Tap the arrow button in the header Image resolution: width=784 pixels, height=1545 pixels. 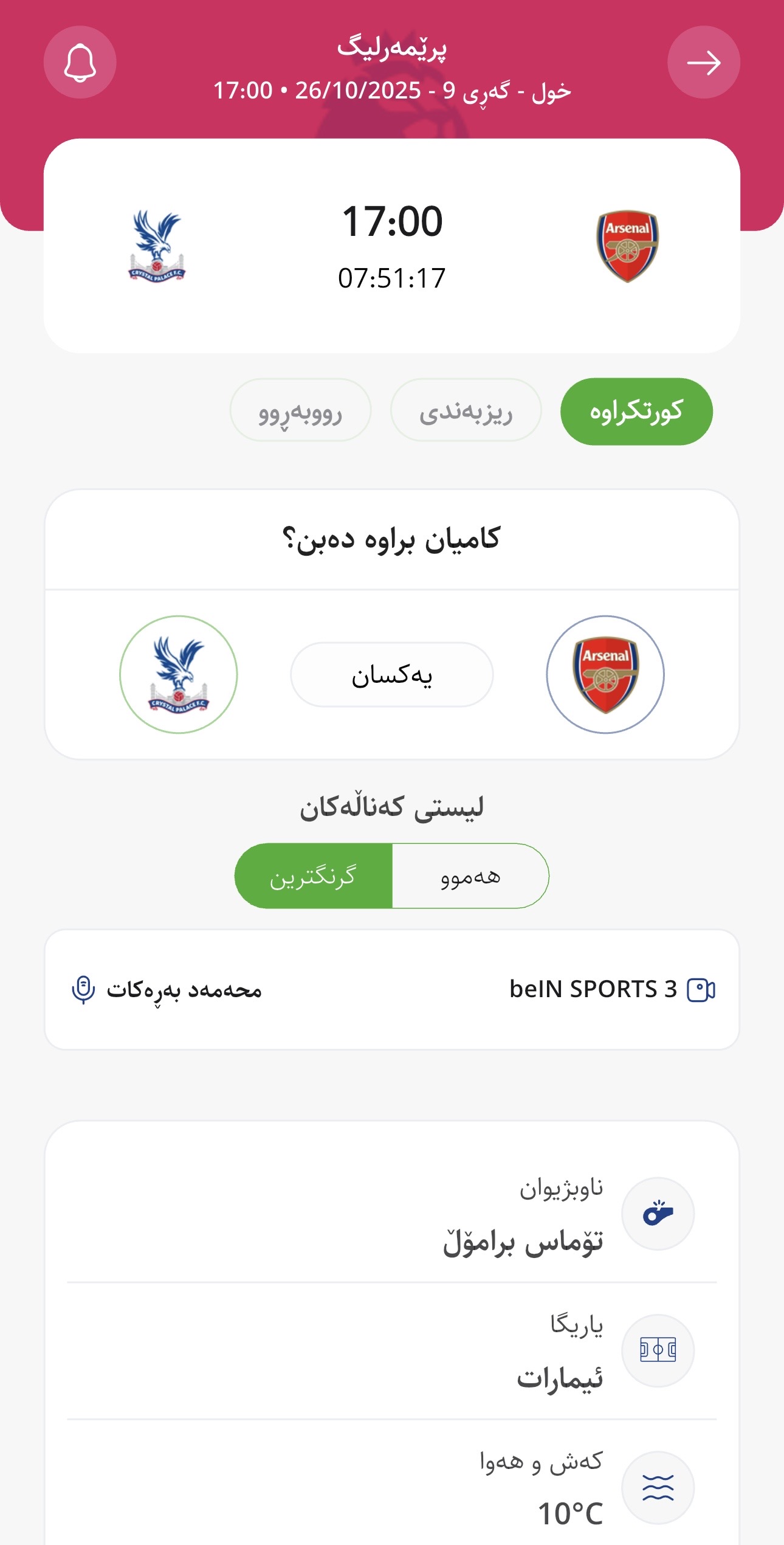703,62
